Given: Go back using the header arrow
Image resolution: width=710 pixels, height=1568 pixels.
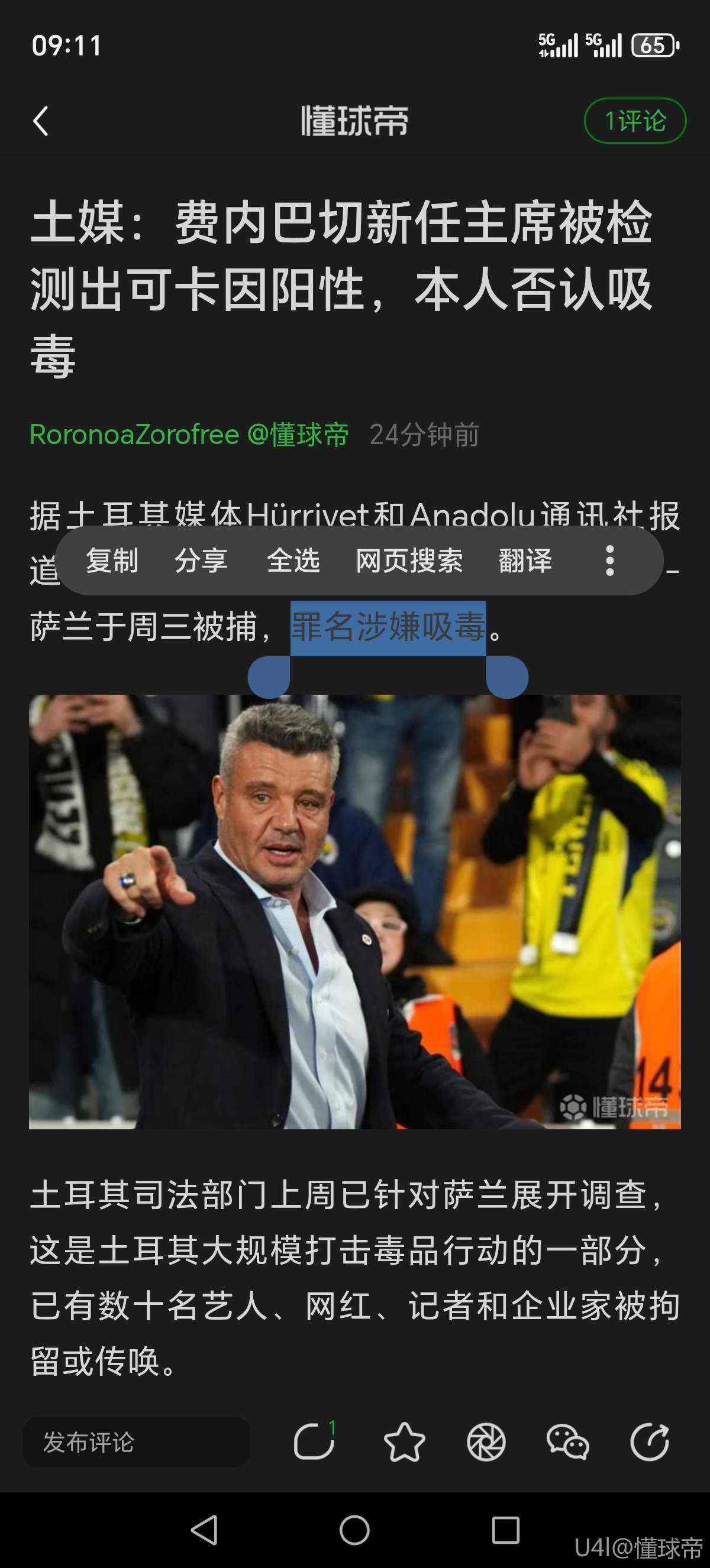Looking at the screenshot, I should [x=41, y=121].
